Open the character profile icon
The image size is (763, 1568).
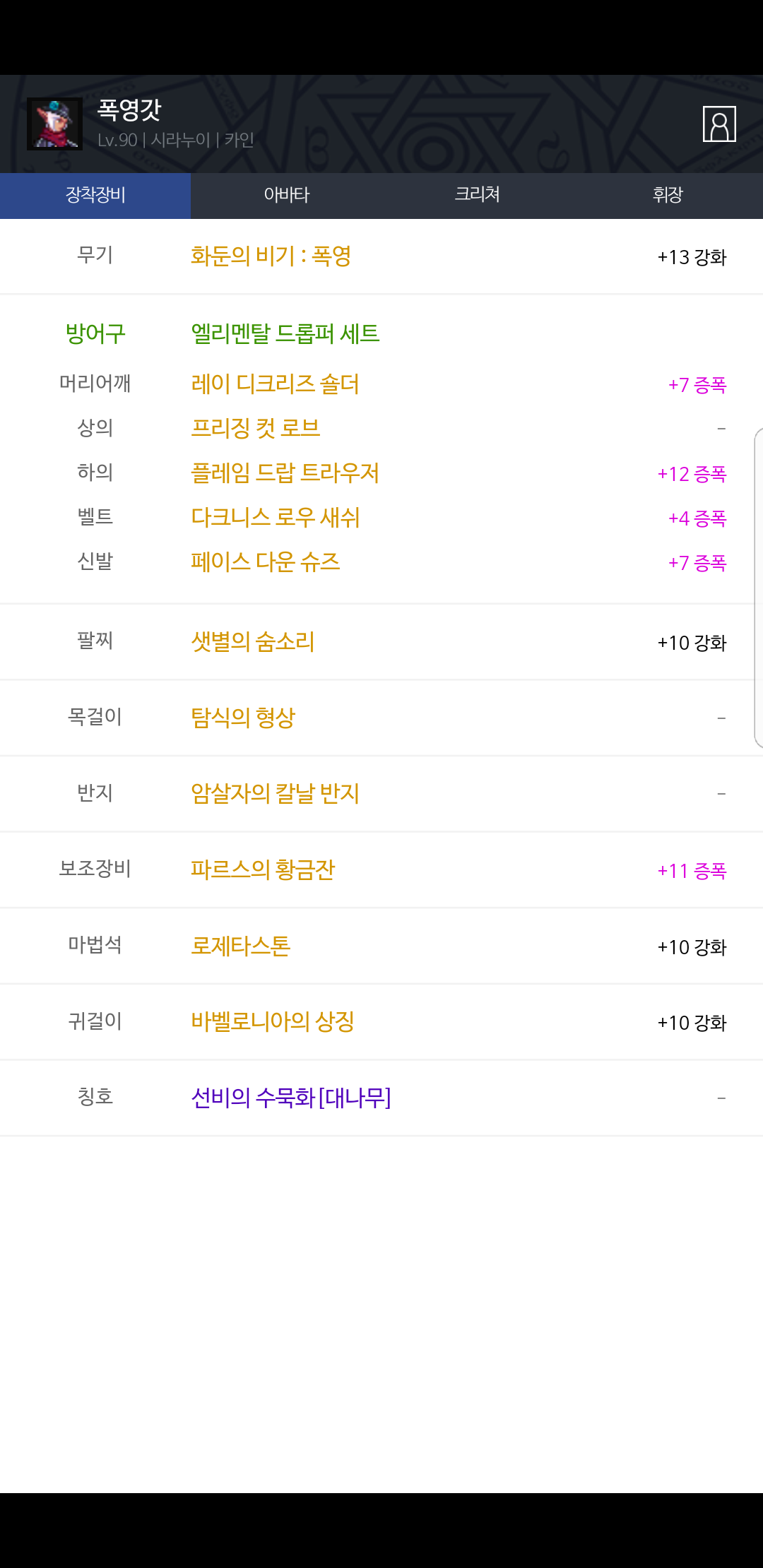[719, 124]
